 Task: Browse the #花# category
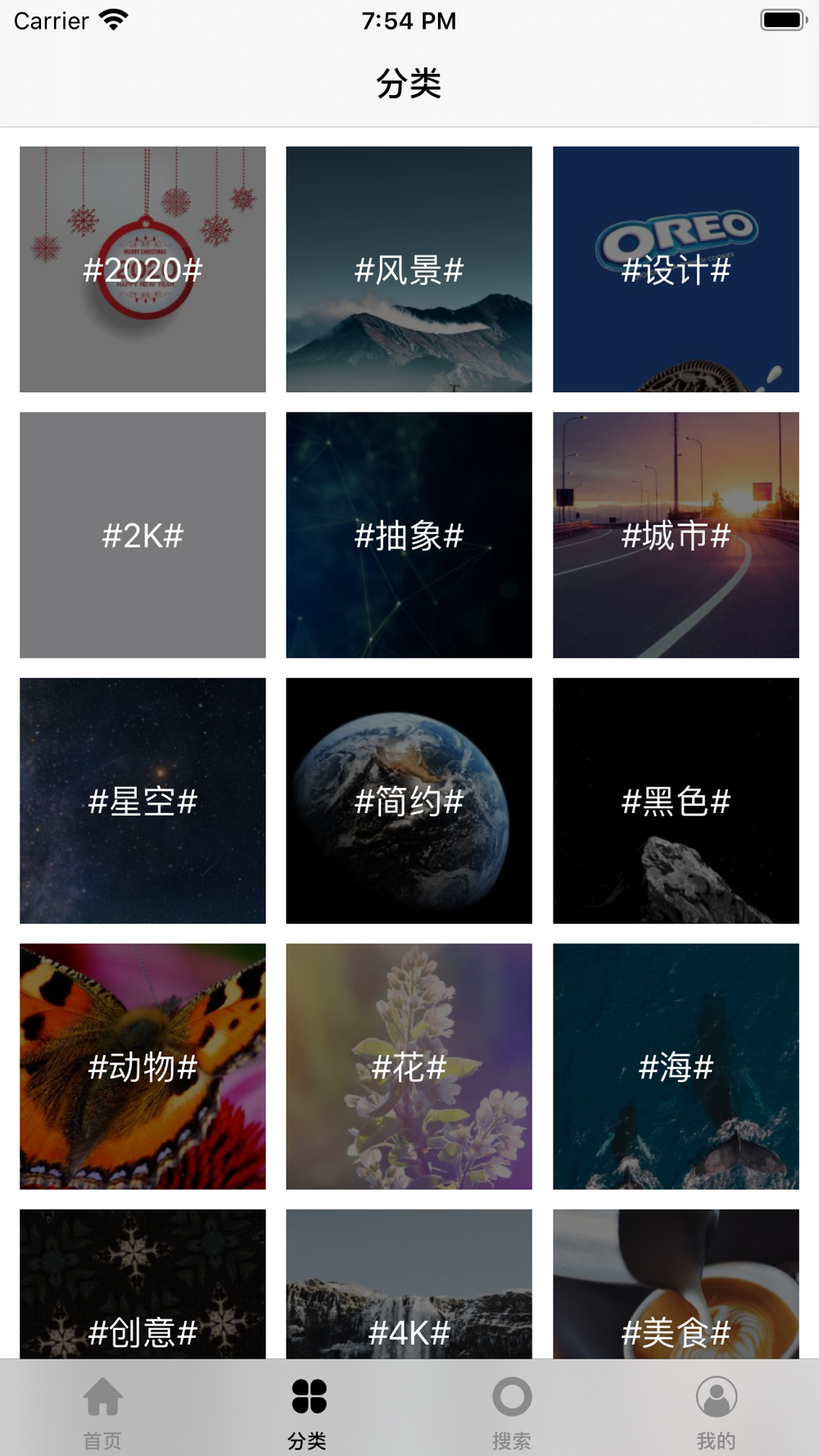click(x=409, y=1066)
